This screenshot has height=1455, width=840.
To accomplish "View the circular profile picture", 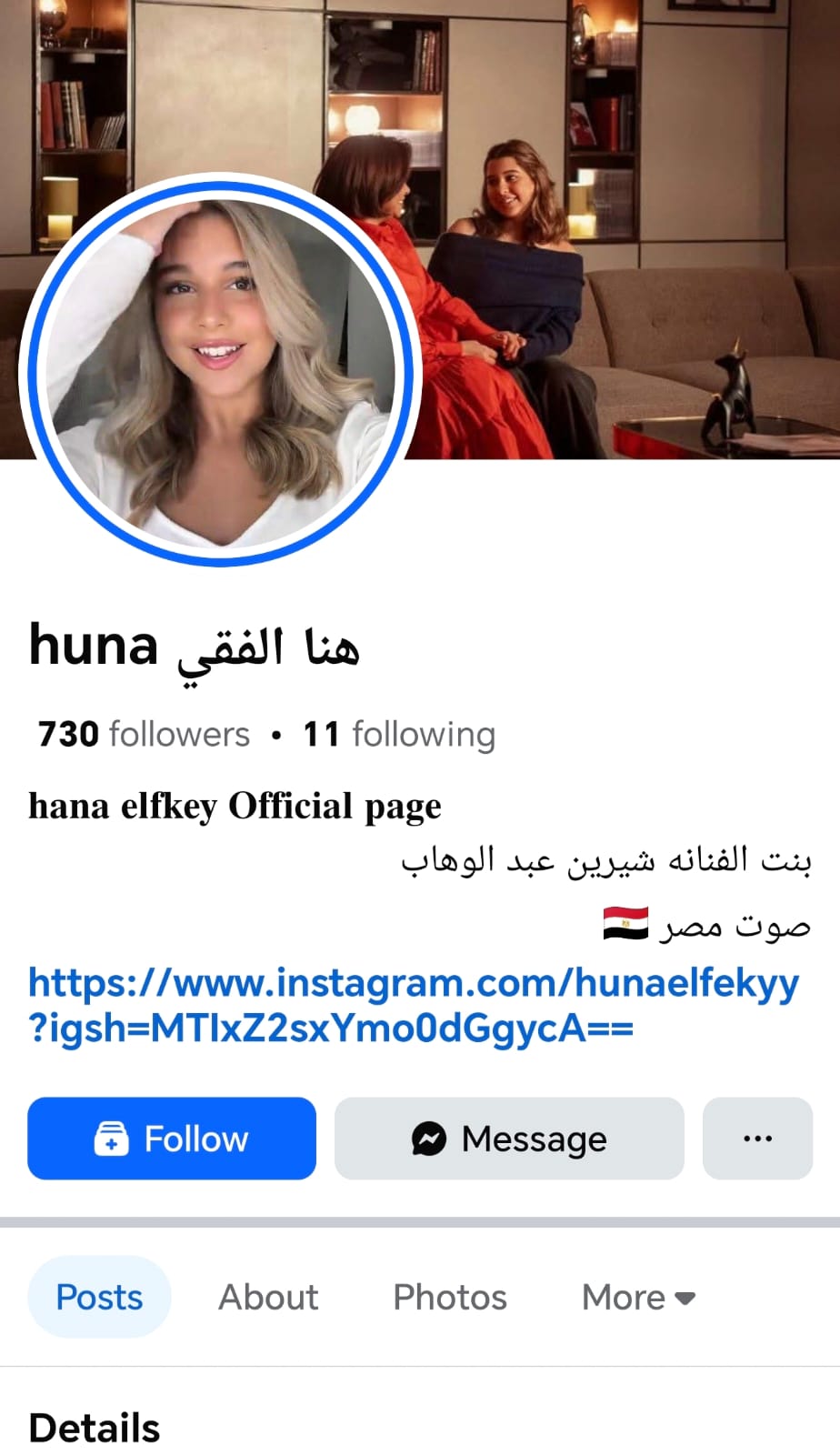I will pyautogui.click(x=218, y=371).
